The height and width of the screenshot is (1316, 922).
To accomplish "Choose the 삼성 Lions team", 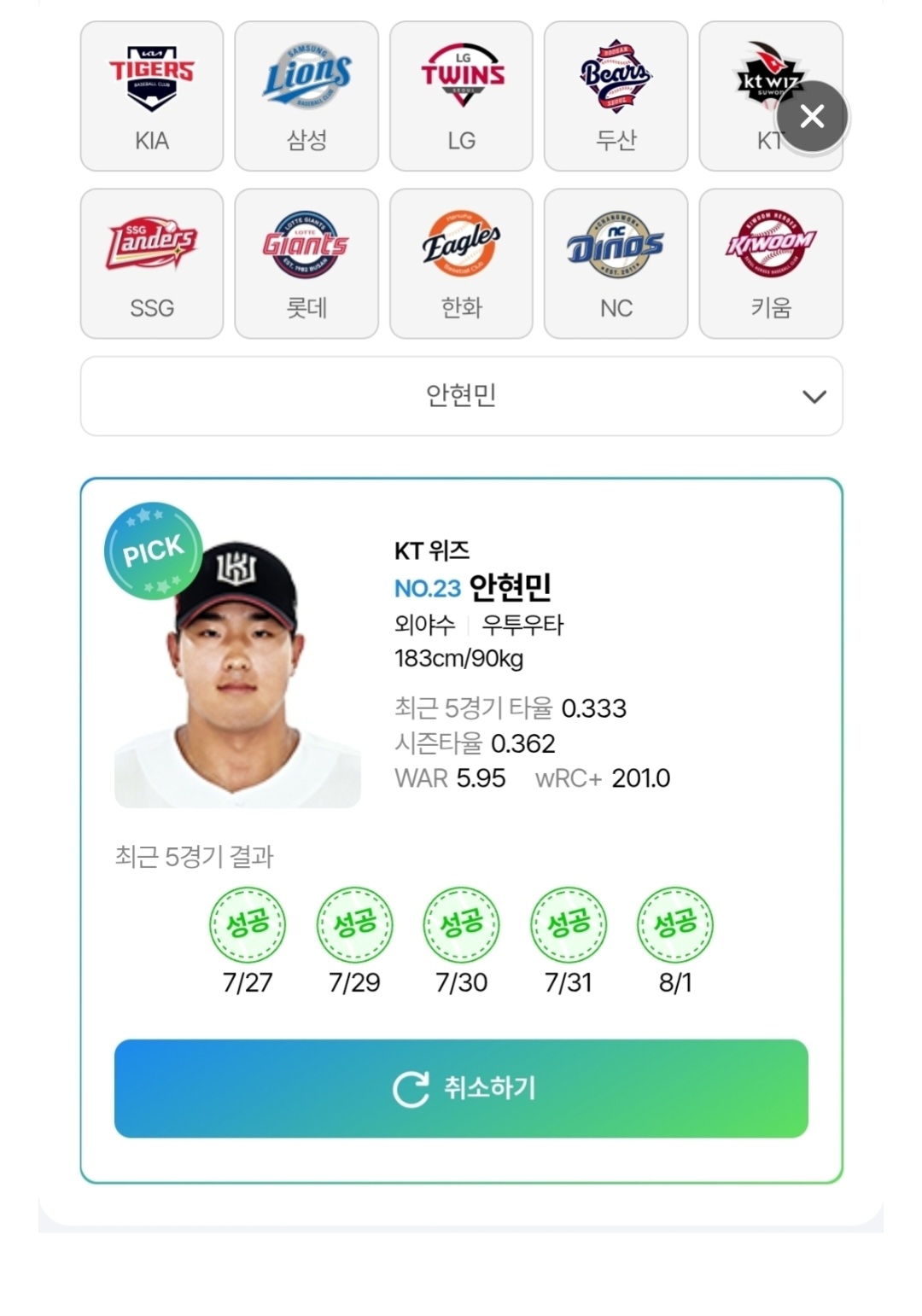I will tap(306, 96).
